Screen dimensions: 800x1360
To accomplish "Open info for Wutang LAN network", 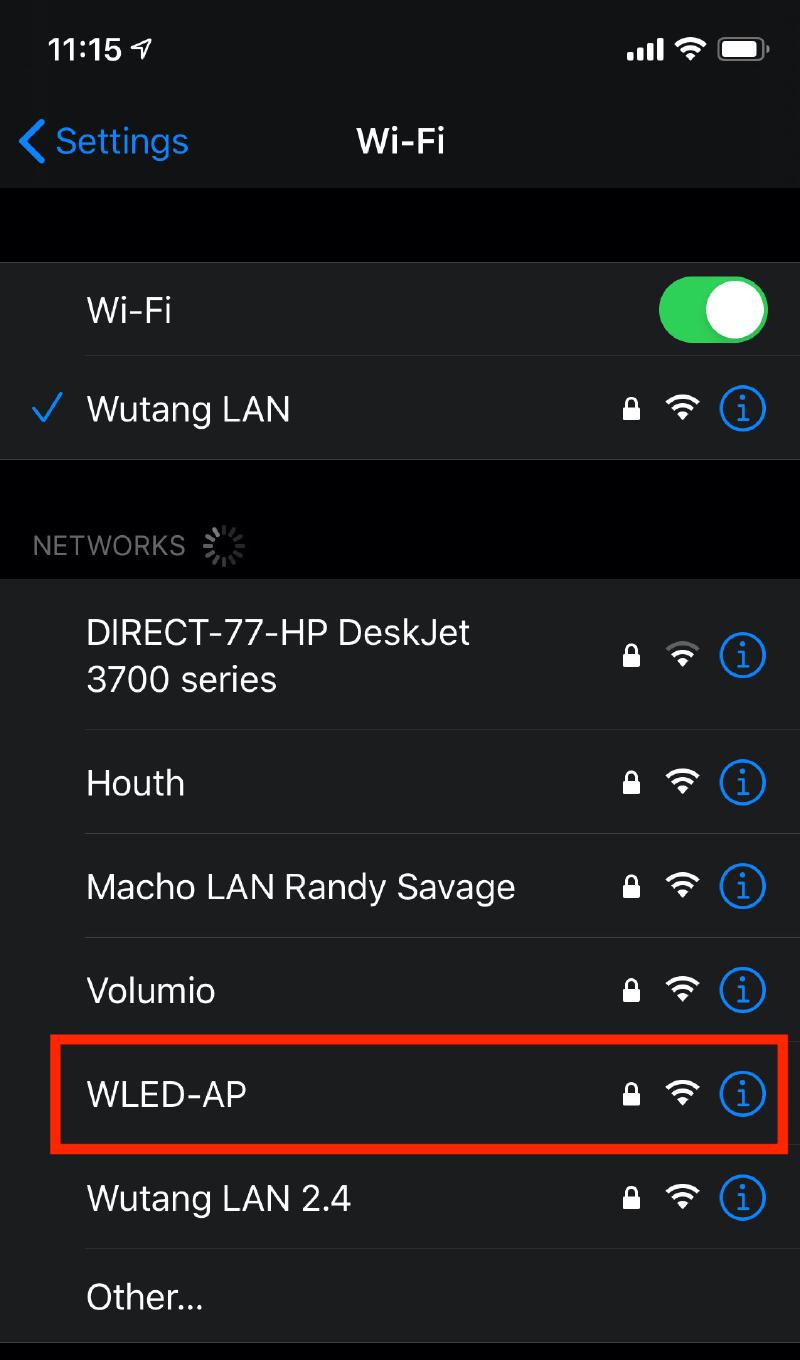I will 742,408.
